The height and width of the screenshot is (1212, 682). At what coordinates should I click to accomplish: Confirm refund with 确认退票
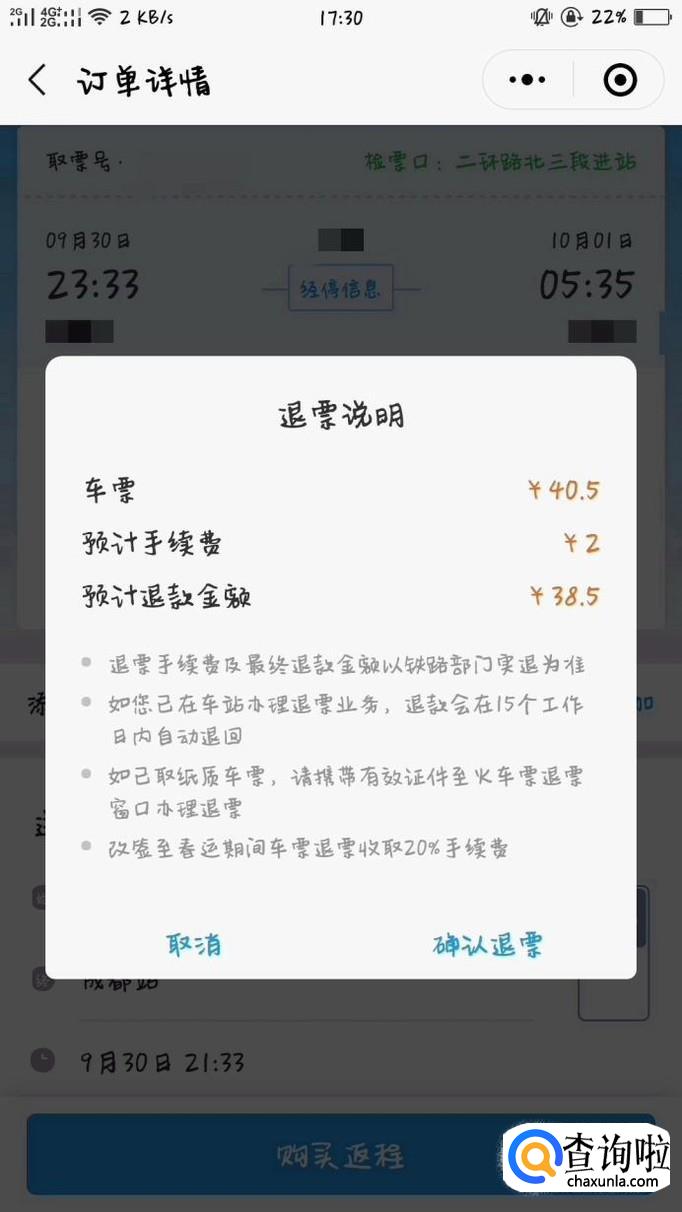488,945
